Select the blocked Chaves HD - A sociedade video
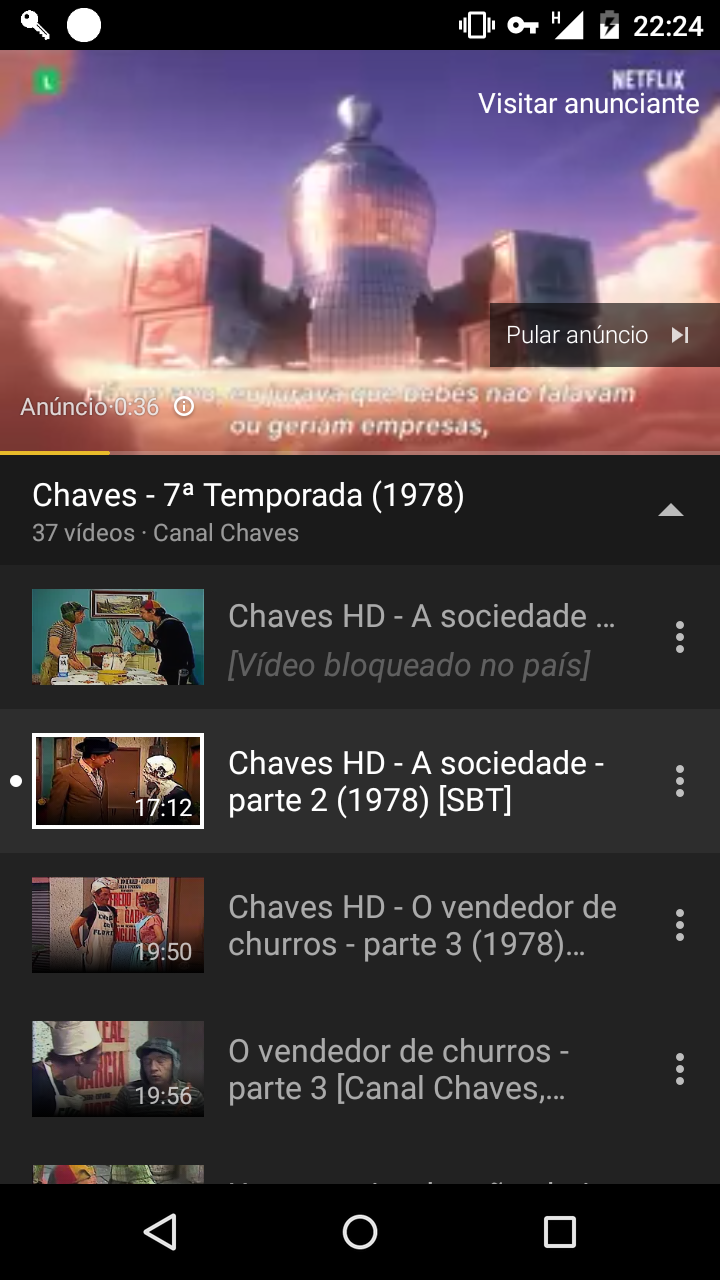Image resolution: width=720 pixels, height=1280 pixels. (360, 637)
